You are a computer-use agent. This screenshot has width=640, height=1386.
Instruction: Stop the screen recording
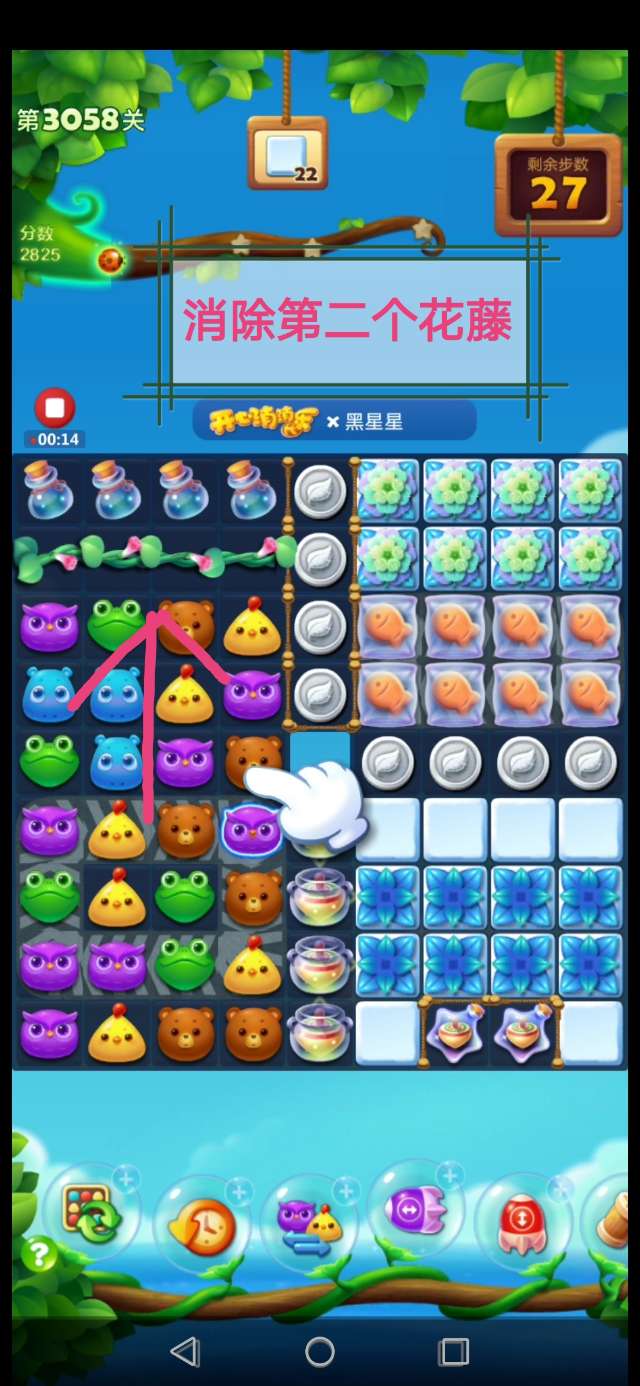(x=55, y=408)
